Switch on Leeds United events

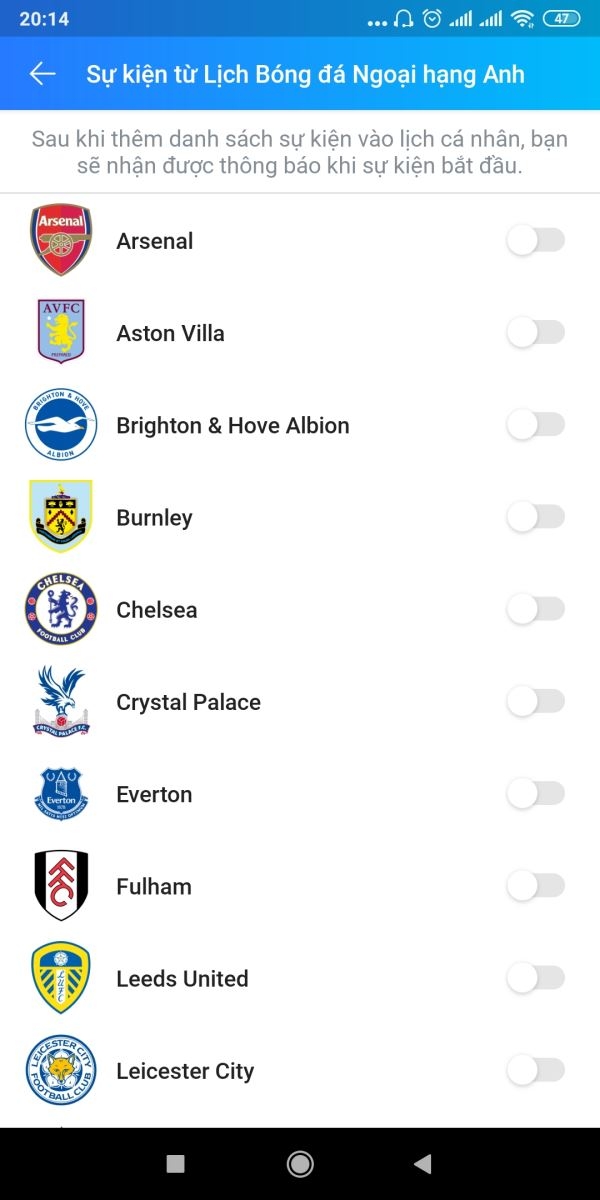tap(536, 978)
